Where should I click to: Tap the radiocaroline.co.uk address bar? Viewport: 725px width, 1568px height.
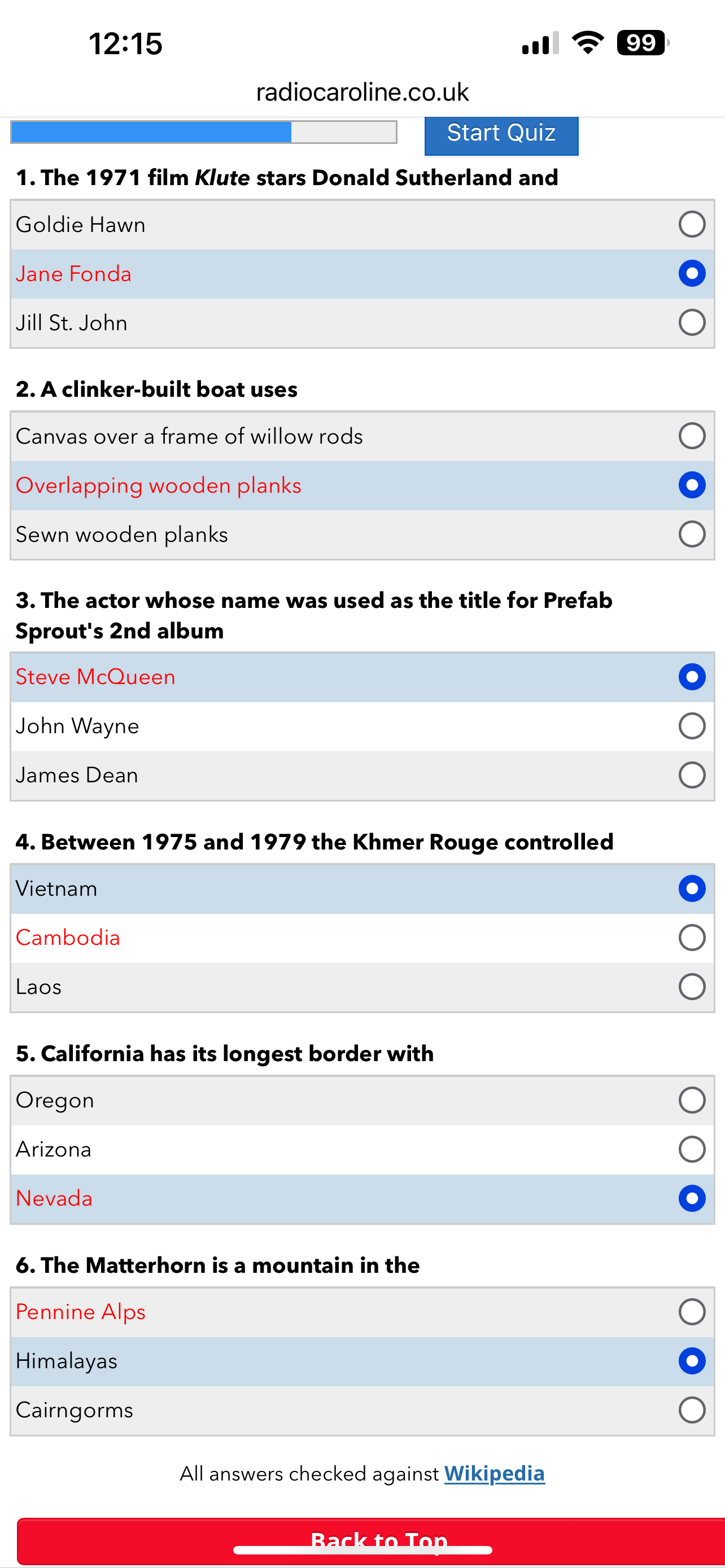362,92
